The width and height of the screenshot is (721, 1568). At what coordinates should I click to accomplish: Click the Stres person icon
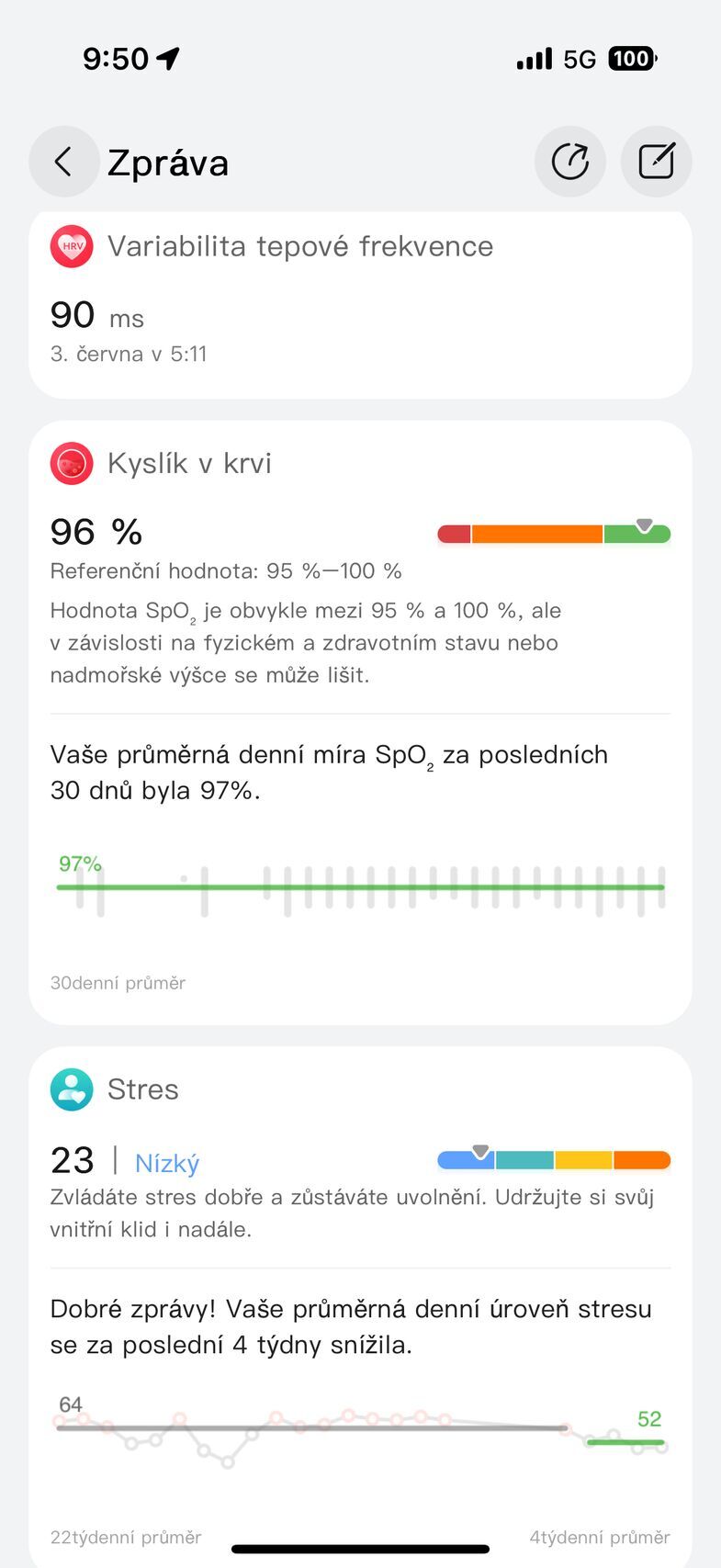(72, 1089)
